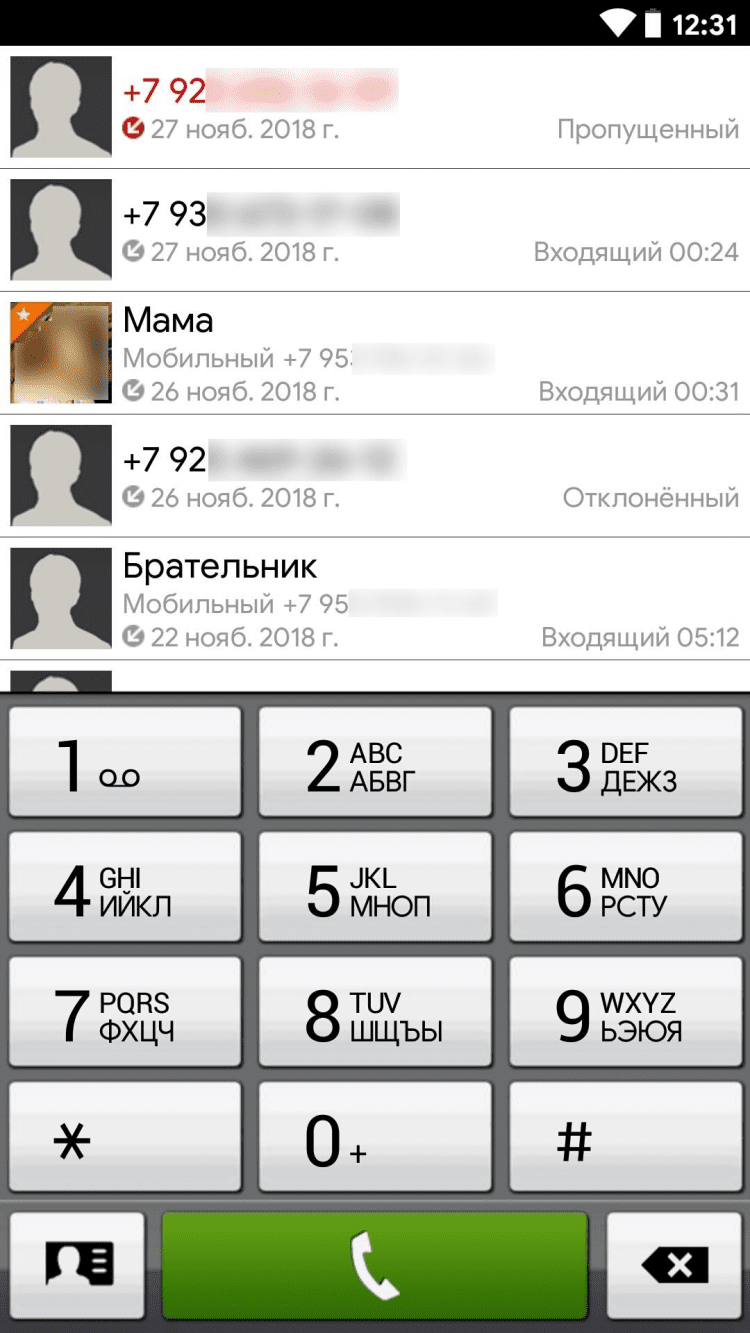Enter digit 2 ABC key
The height and width of the screenshot is (1333, 750).
375,766
